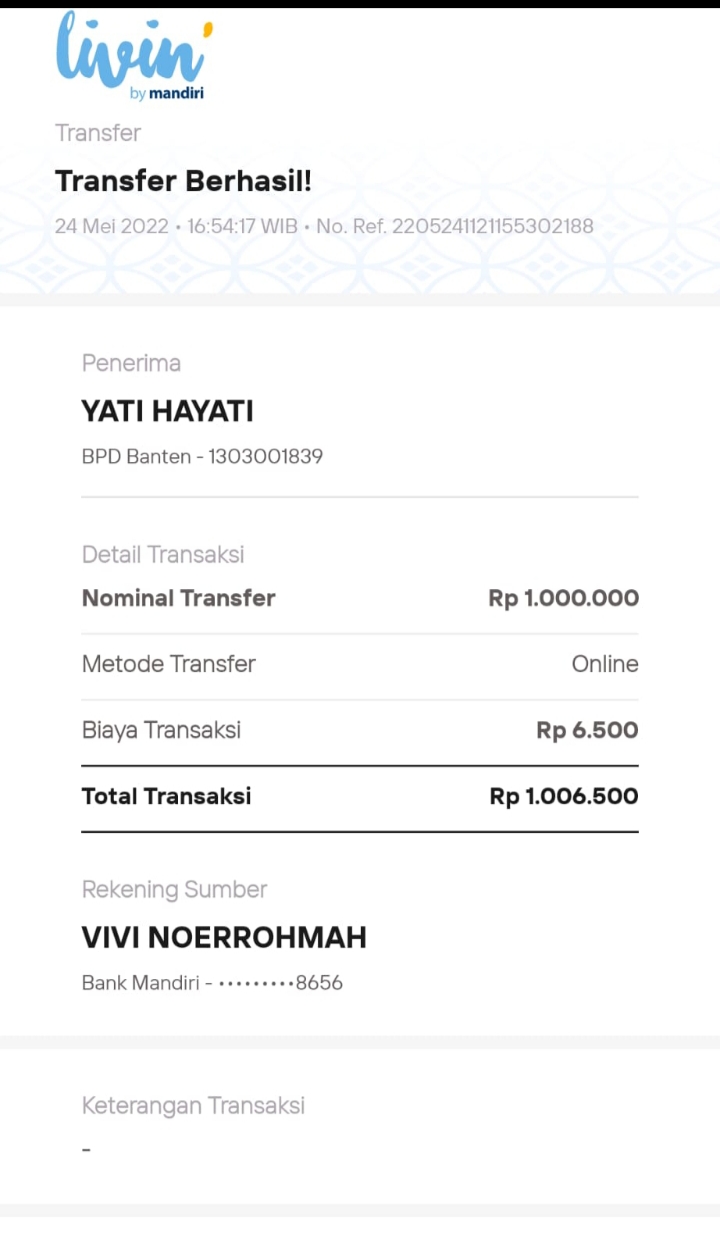Image resolution: width=720 pixels, height=1256 pixels.
Task: Click the dash under Keterangan Transaksi
Action: (85, 1149)
